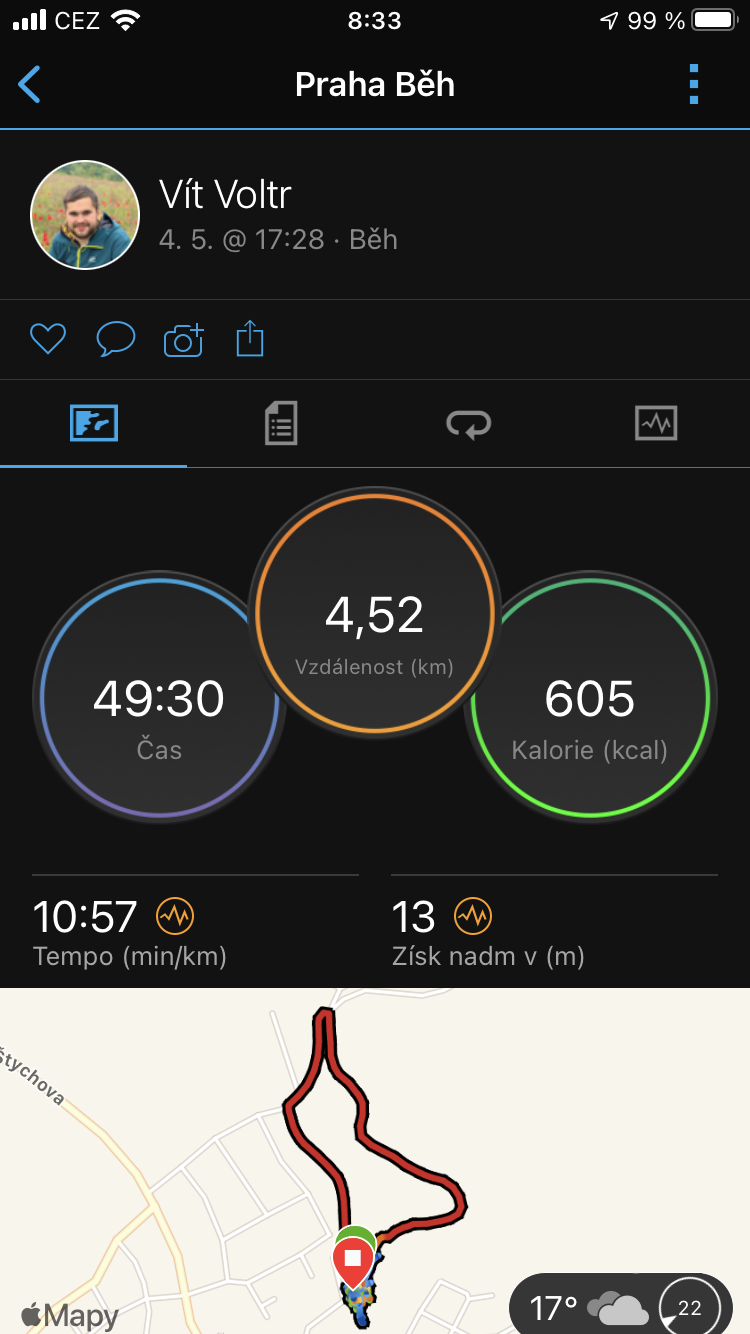750x1334 pixels.
Task: Tap the chart icon next to Tempo
Action: pyautogui.click(x=175, y=915)
